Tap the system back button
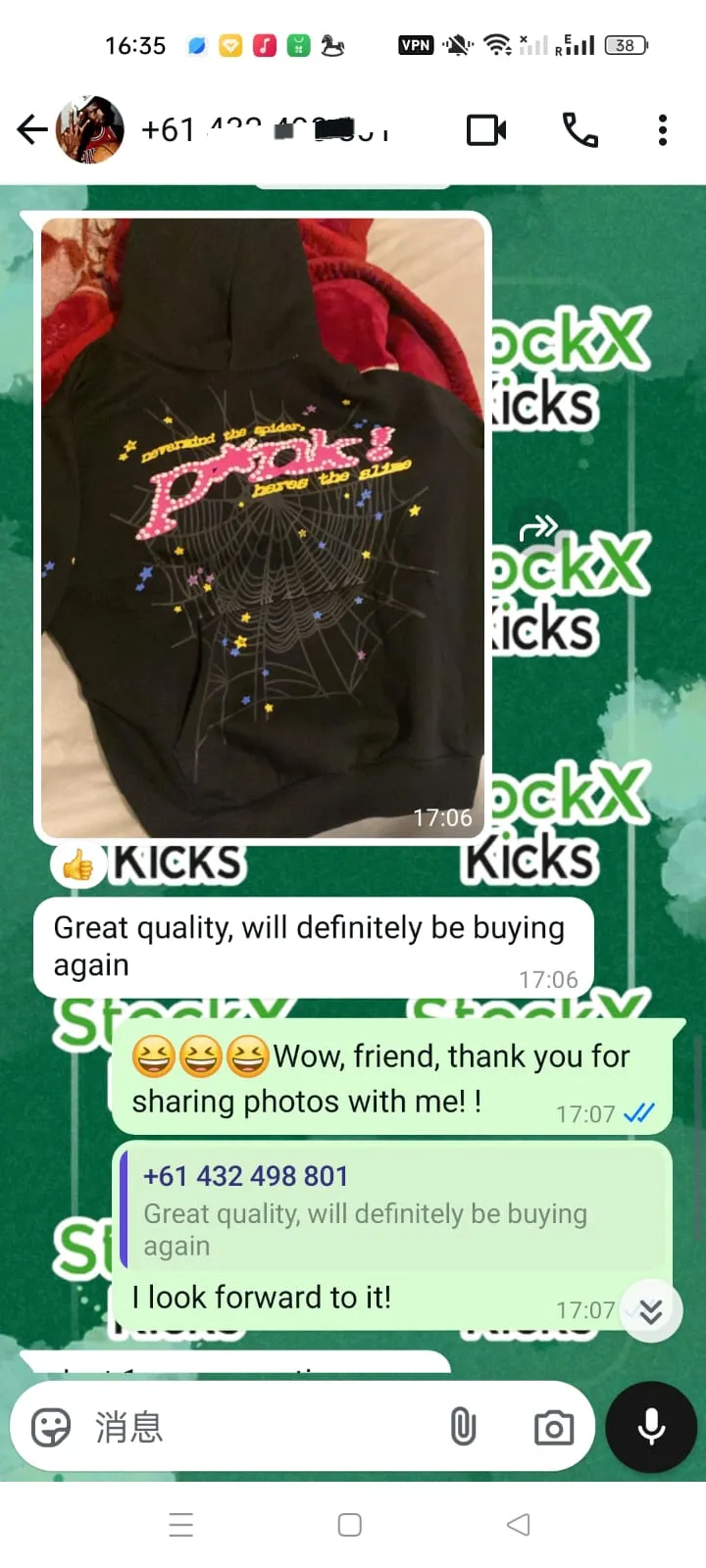The height and width of the screenshot is (1568, 706). click(519, 1524)
